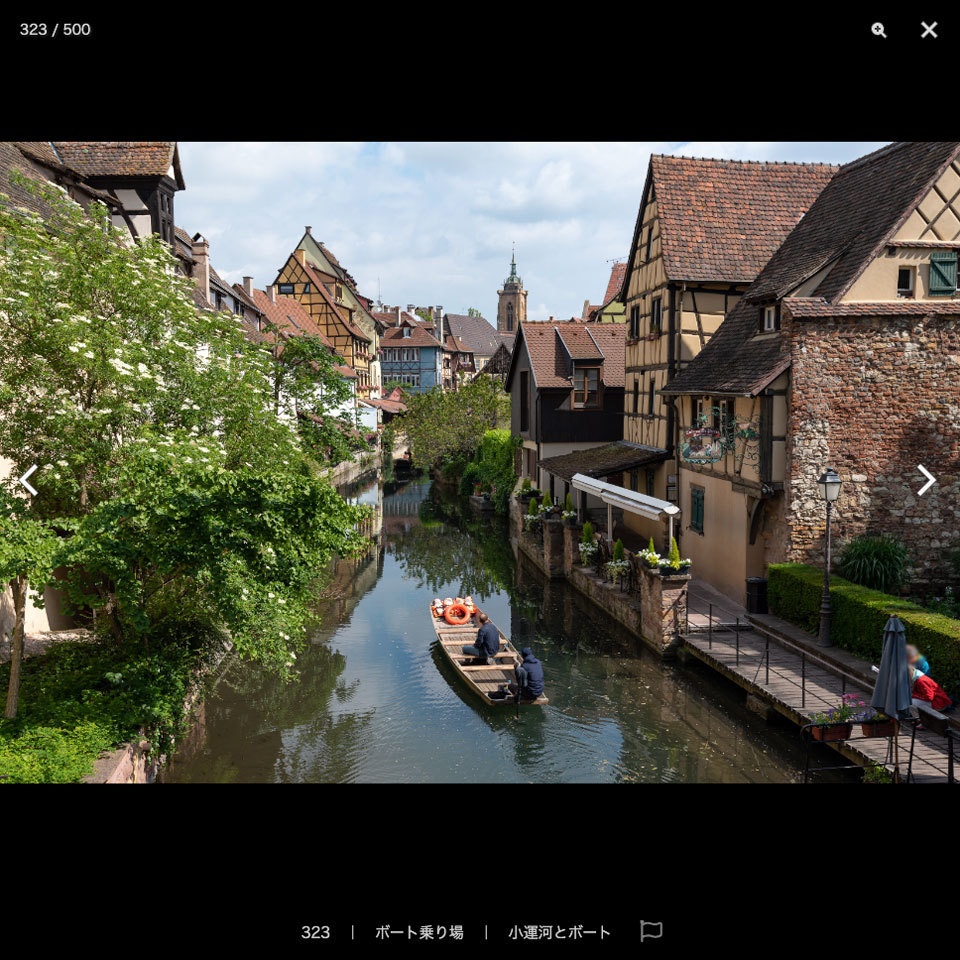Open the ボート乗り場 tag

coord(419,932)
